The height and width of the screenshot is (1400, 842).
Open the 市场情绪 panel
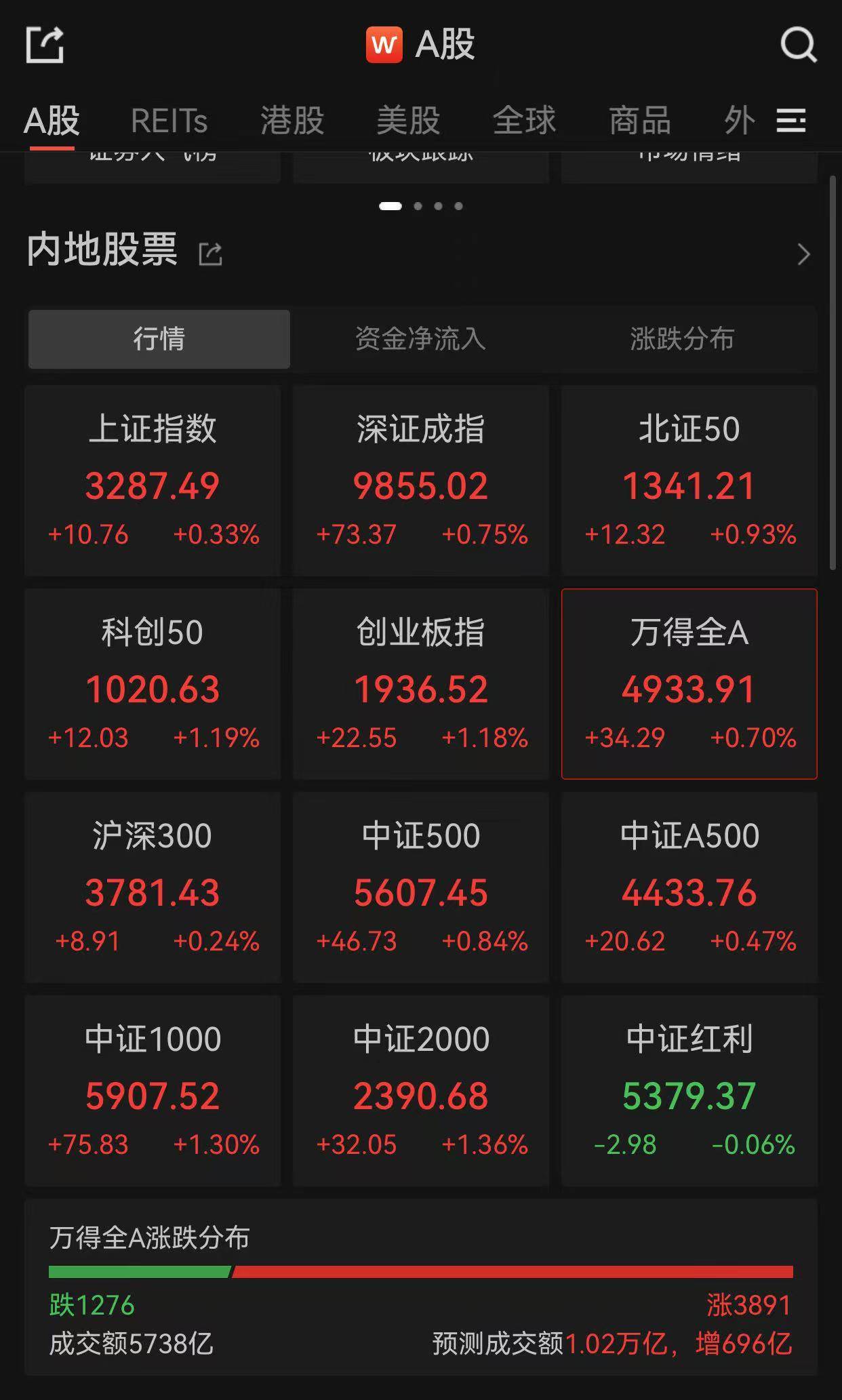click(x=689, y=159)
